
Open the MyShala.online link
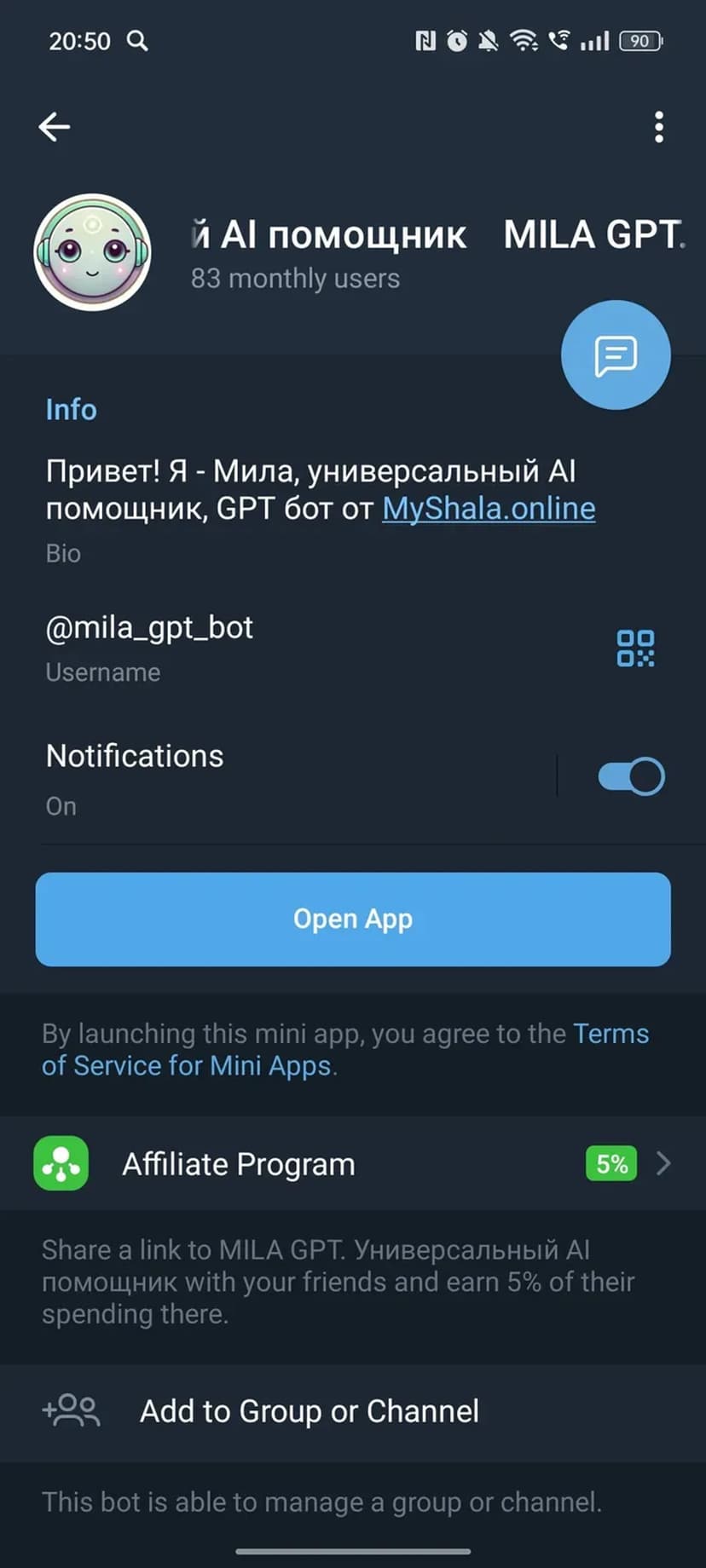(489, 509)
